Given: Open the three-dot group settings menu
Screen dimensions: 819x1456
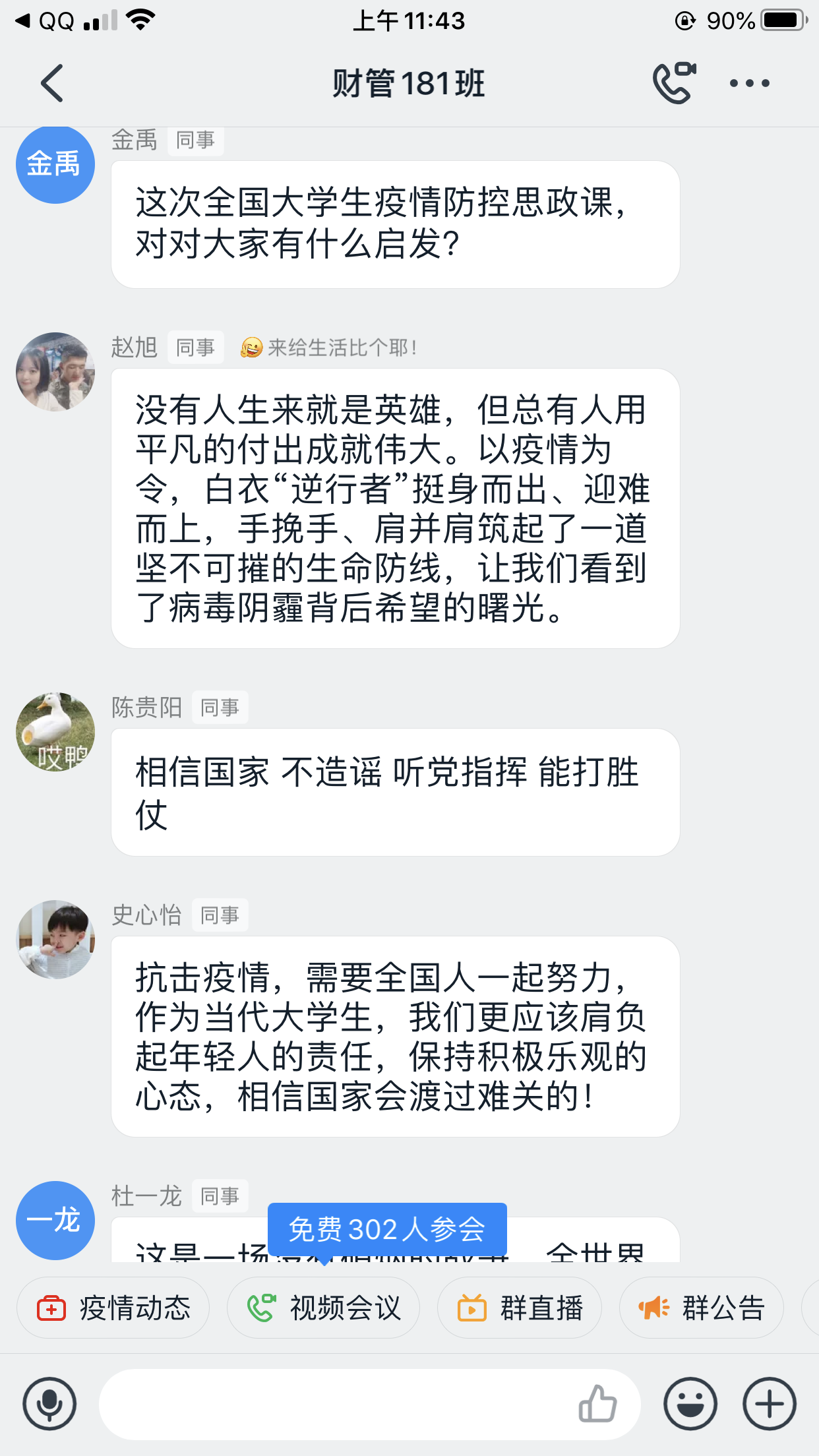Looking at the screenshot, I should coord(749,84).
